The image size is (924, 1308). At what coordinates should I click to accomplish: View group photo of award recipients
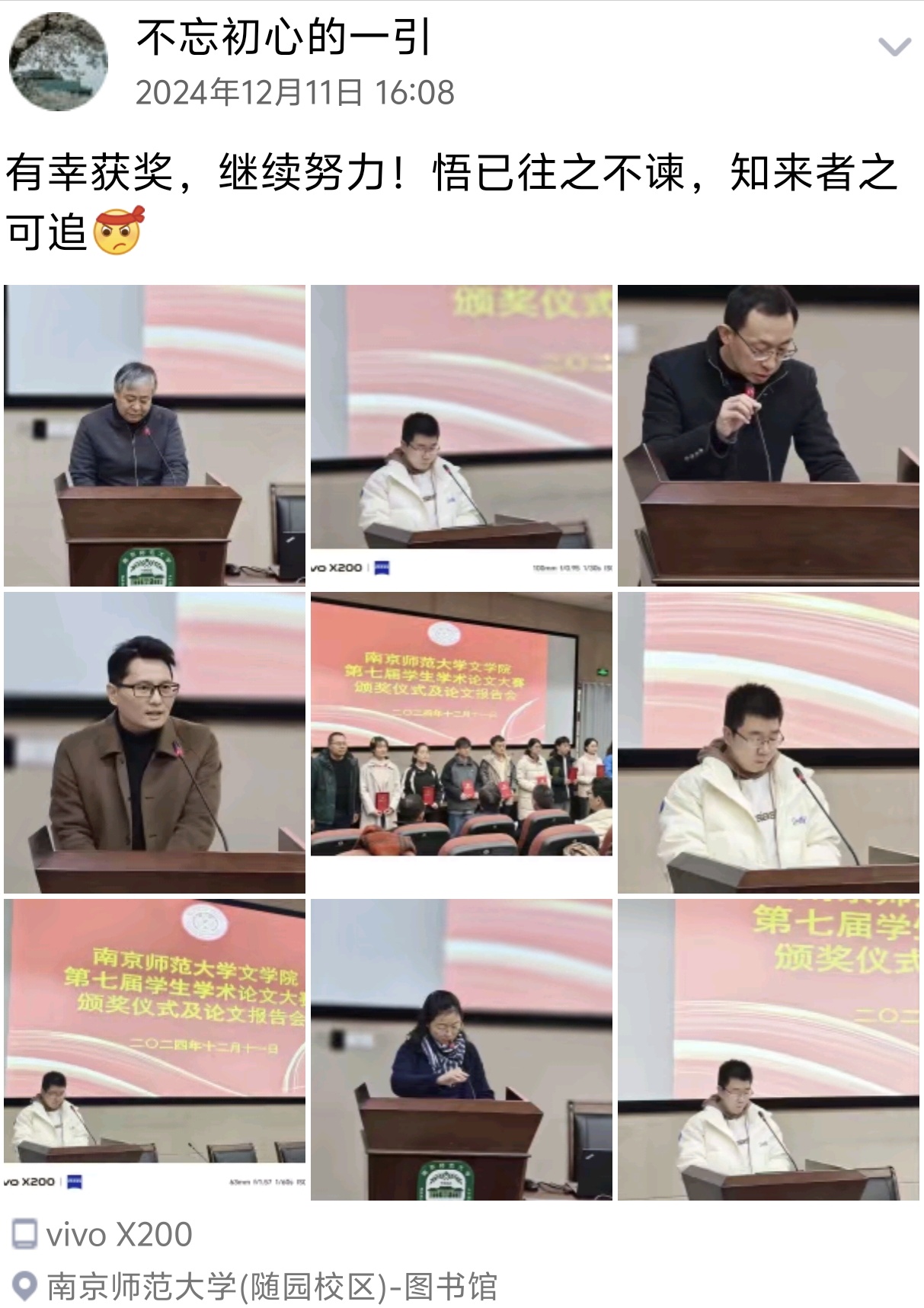coord(461,742)
